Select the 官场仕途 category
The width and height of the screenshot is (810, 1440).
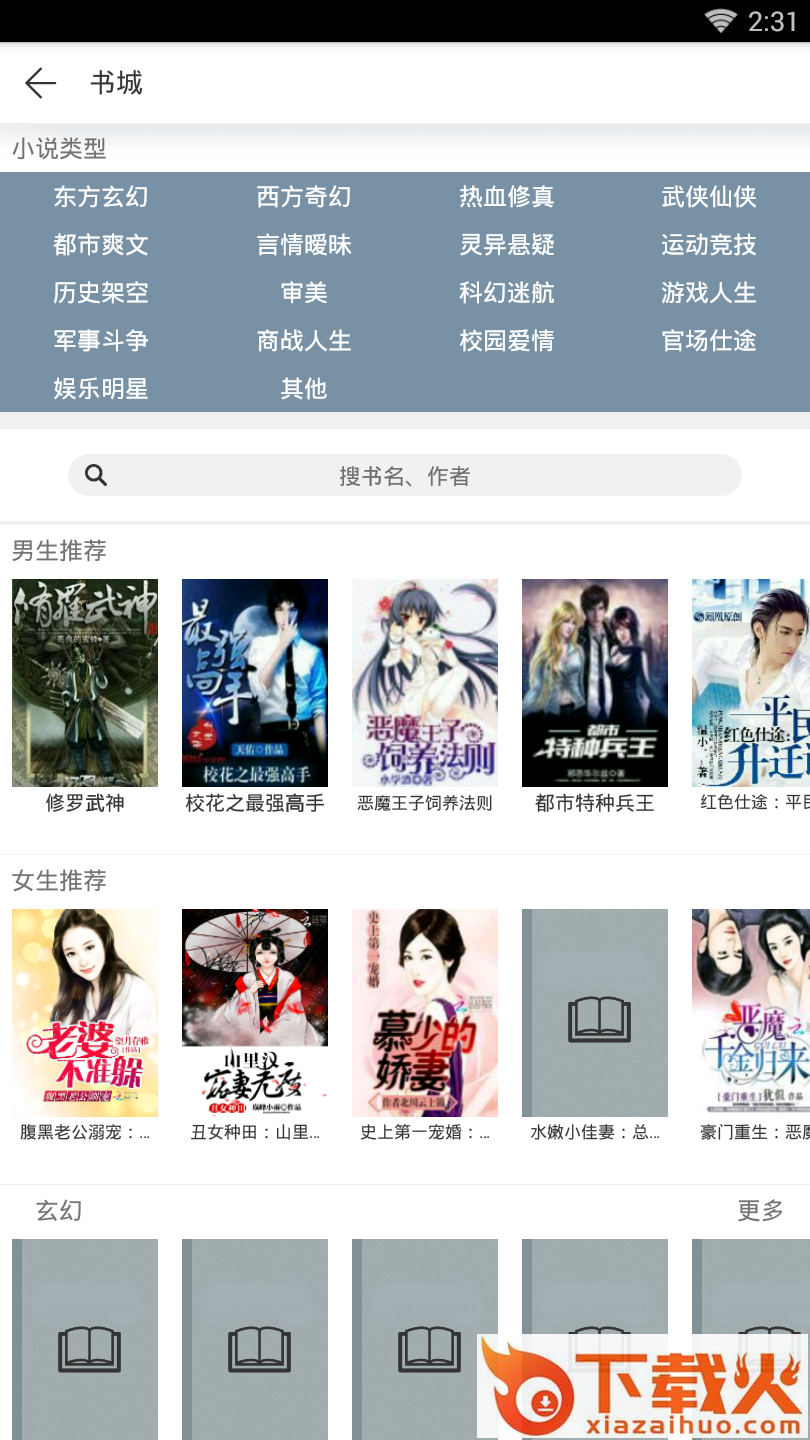pos(708,341)
